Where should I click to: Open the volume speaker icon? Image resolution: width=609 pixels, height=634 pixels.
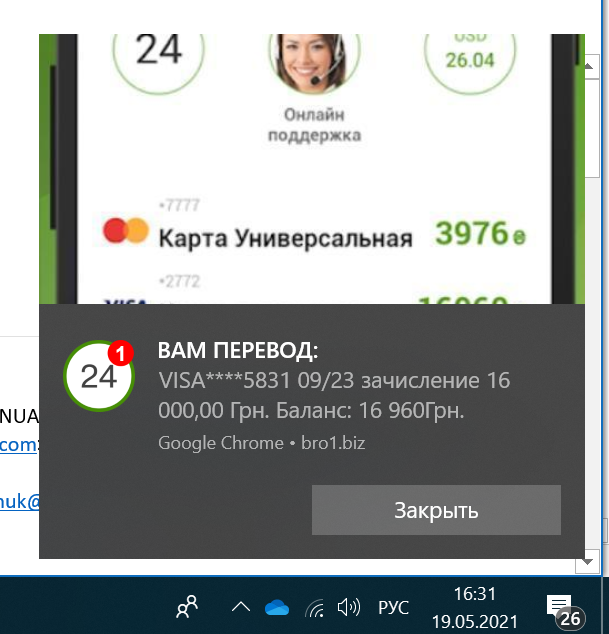click(x=348, y=607)
